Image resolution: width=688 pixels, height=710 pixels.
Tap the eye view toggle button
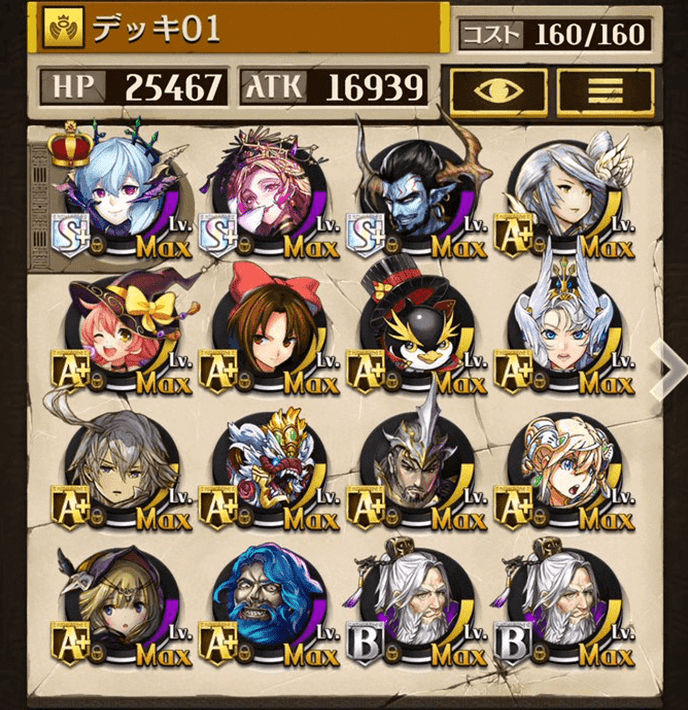tap(497, 91)
